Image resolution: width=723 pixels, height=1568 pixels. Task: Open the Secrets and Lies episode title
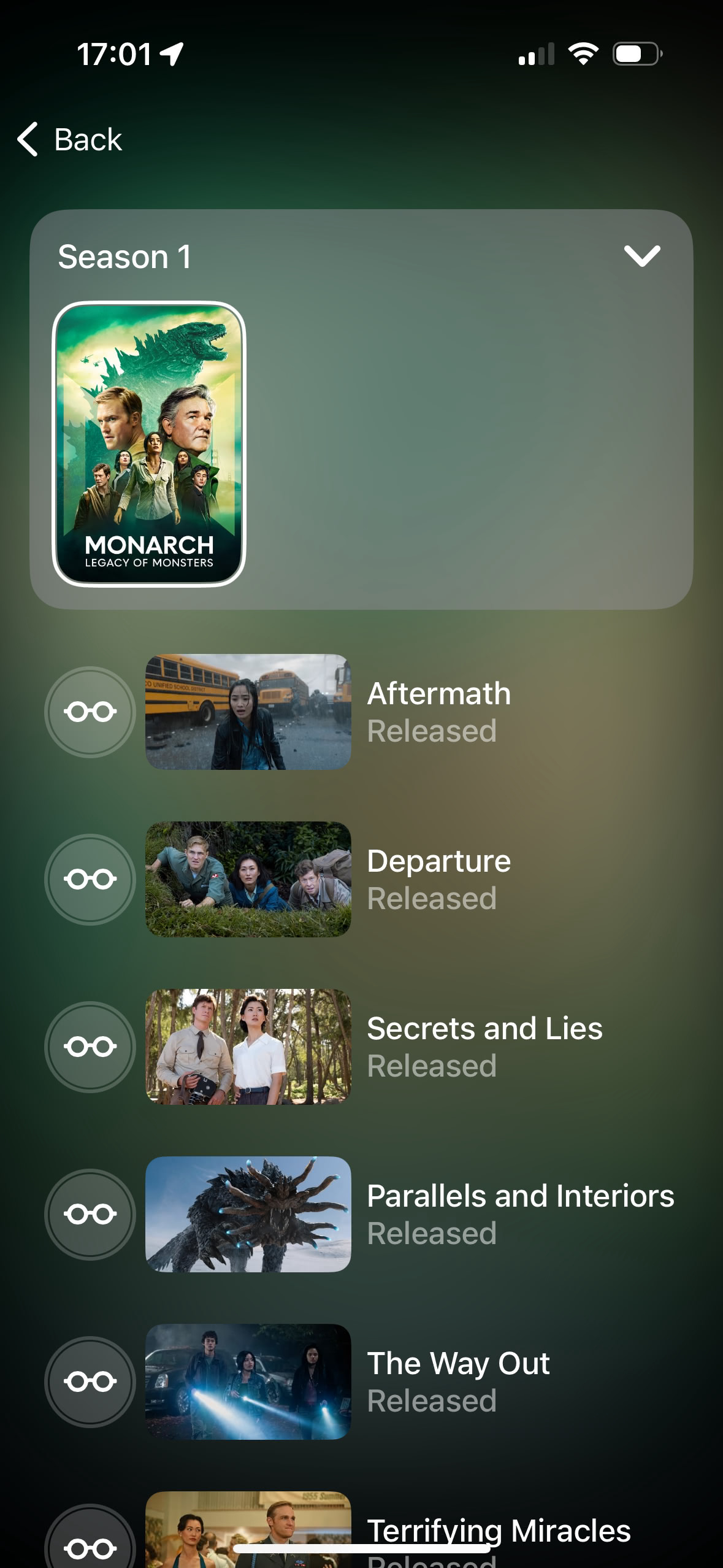(484, 1028)
